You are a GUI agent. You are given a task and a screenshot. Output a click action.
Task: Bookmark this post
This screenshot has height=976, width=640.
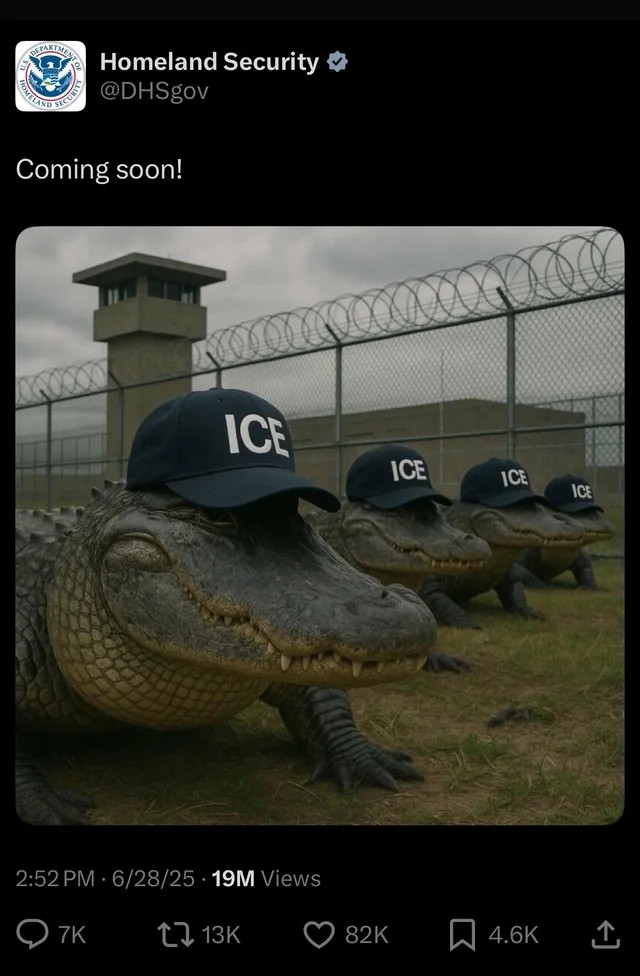pos(462,934)
